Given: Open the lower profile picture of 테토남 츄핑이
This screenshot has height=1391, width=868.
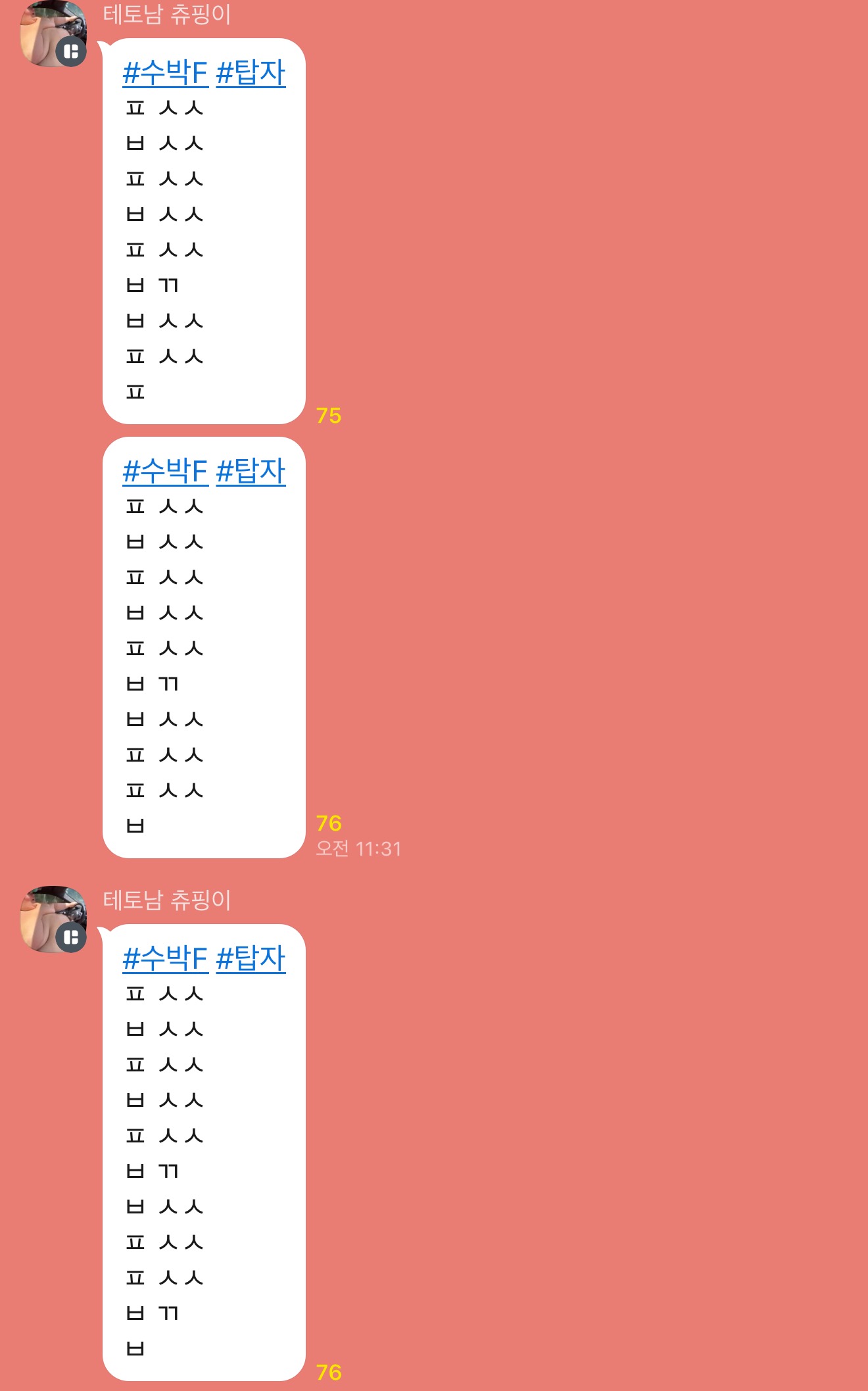Looking at the screenshot, I should [53, 919].
